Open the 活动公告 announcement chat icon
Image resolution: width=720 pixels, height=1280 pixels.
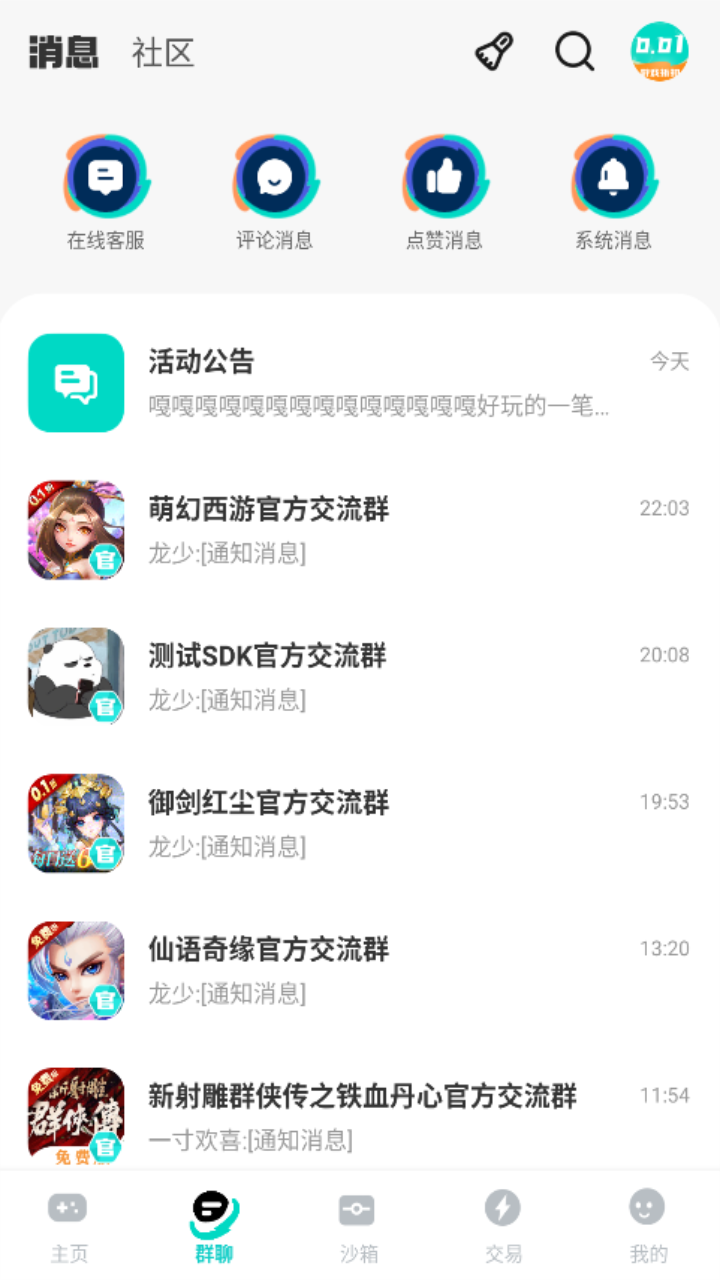(75, 383)
